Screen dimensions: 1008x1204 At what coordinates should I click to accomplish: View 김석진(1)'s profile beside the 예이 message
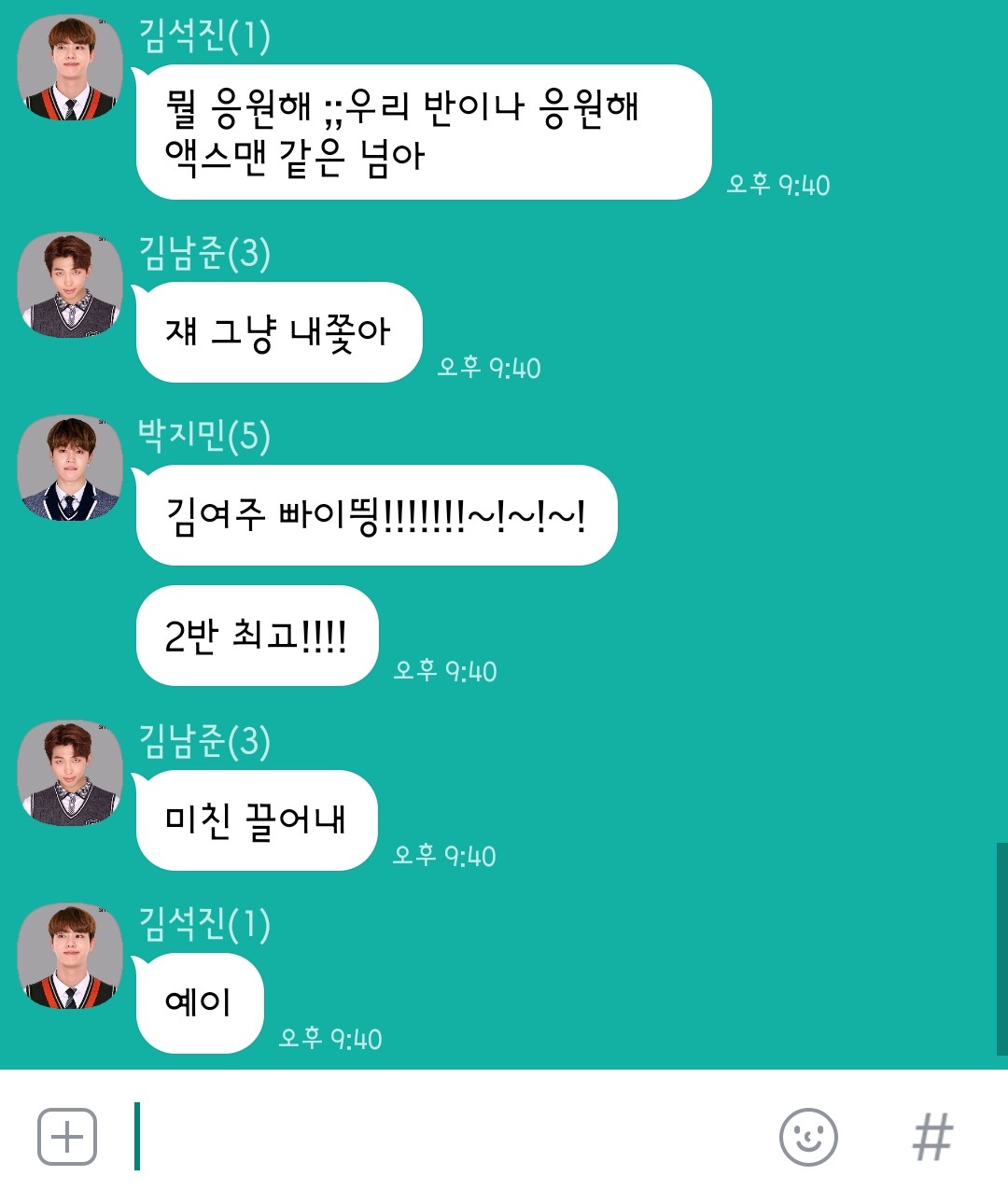(70, 956)
